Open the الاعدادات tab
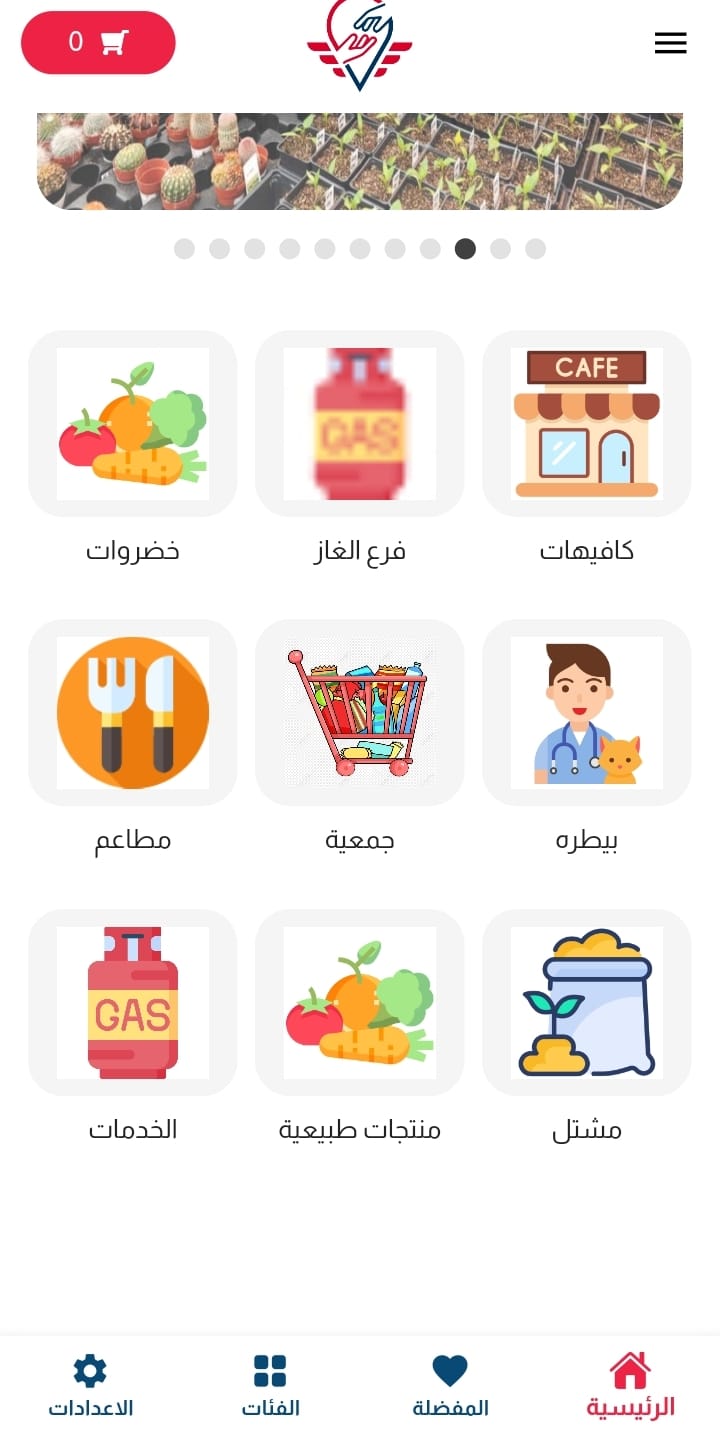 pos(90,1385)
